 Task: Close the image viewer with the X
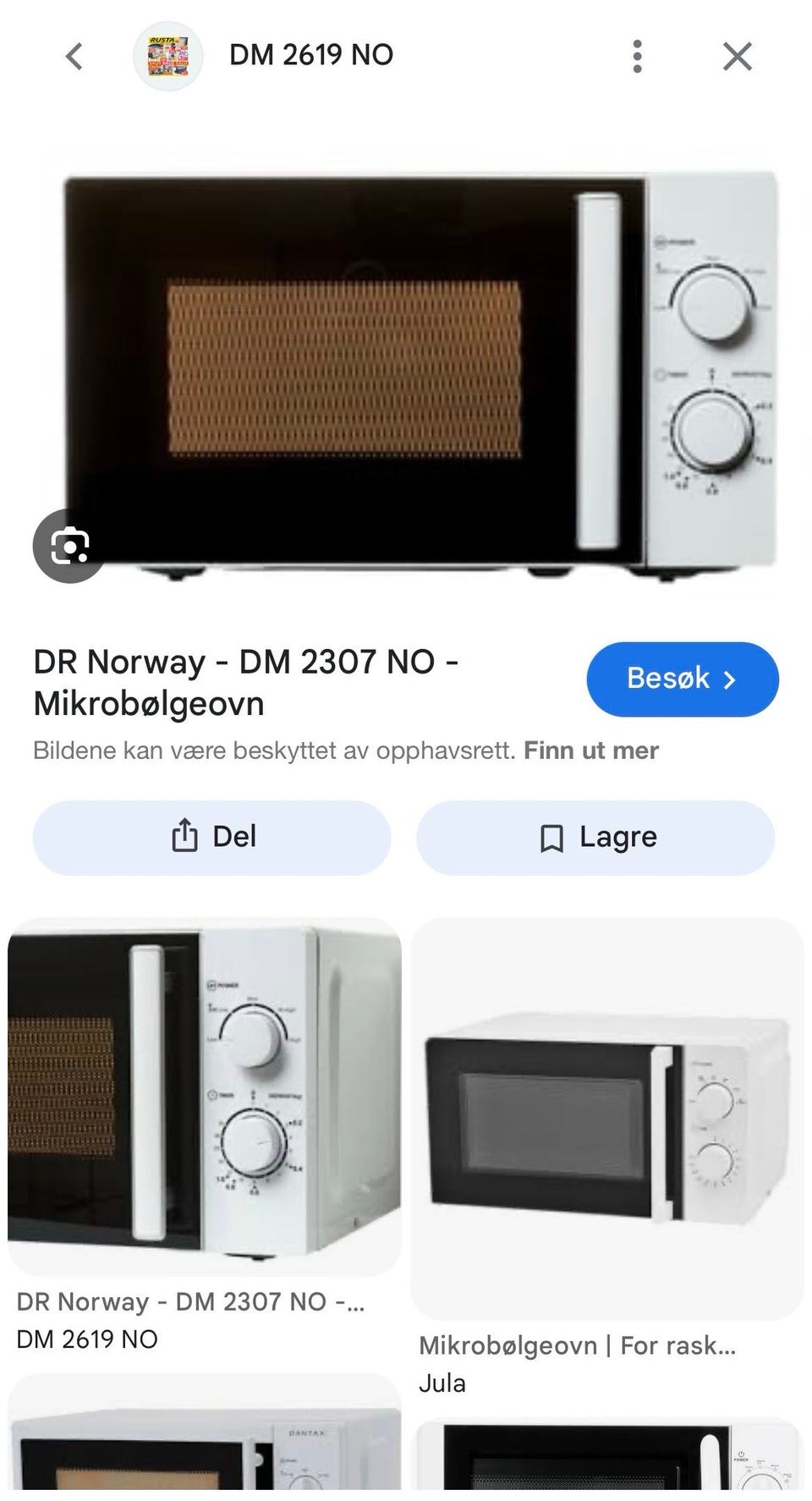click(x=738, y=57)
